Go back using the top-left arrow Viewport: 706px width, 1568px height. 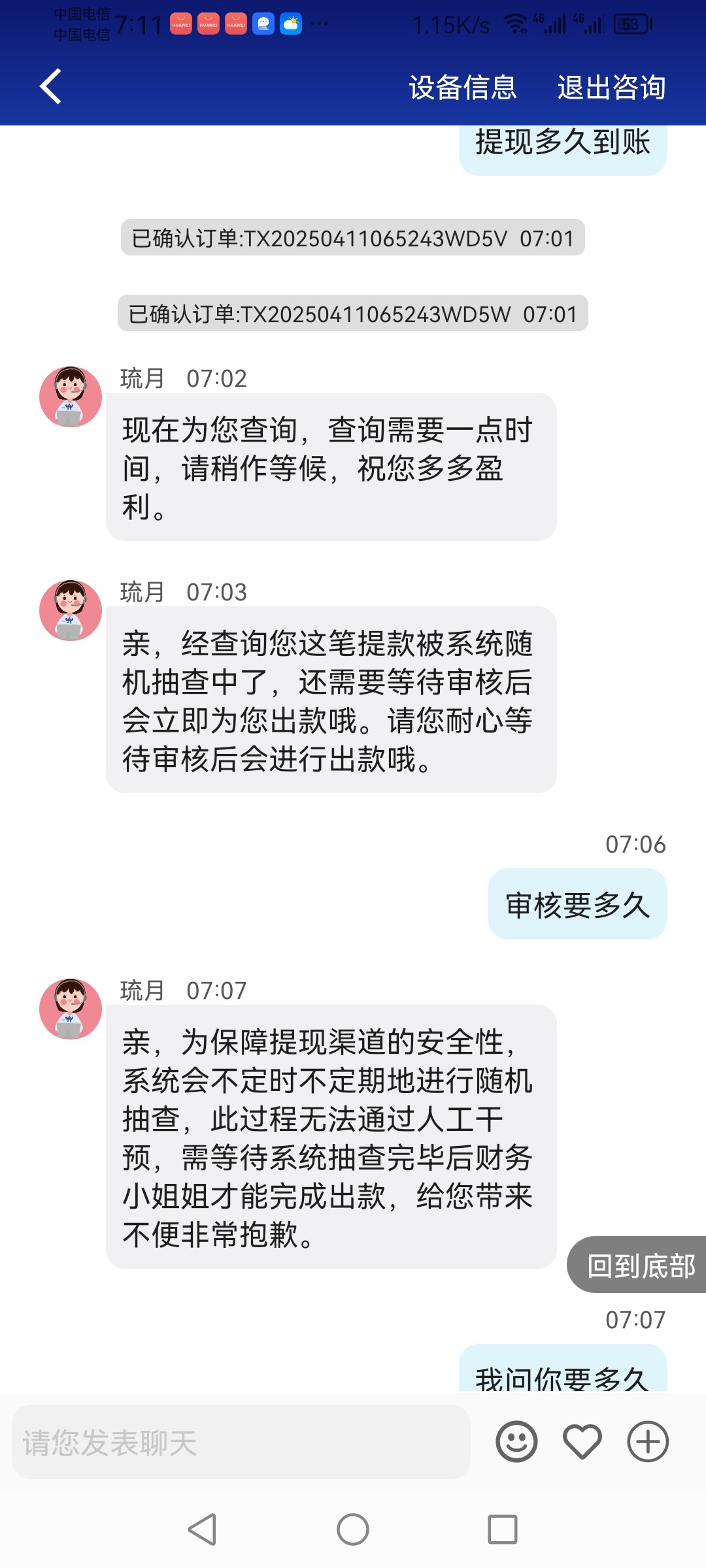point(51,87)
